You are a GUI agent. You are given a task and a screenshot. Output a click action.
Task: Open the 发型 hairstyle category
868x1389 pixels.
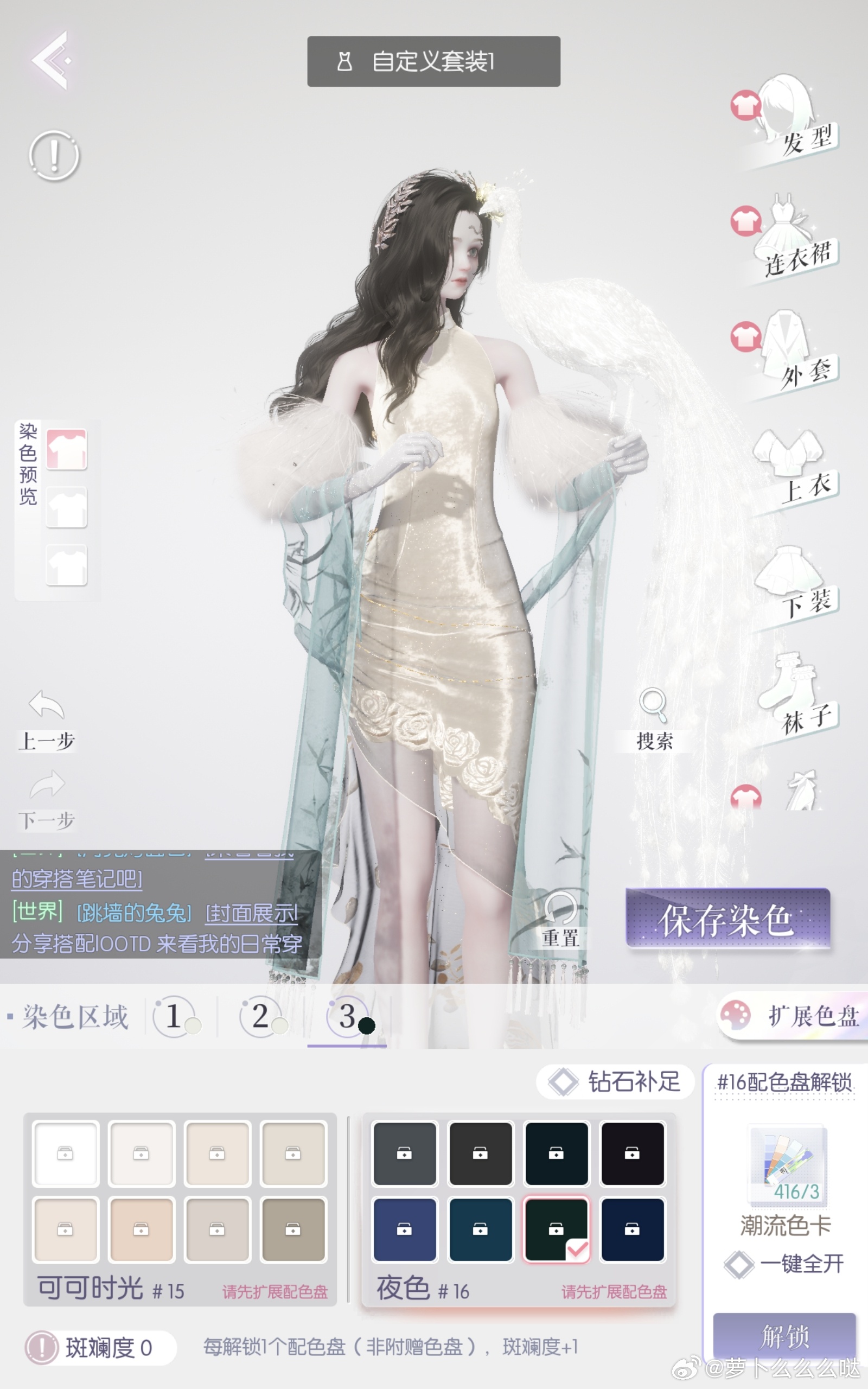(x=792, y=120)
